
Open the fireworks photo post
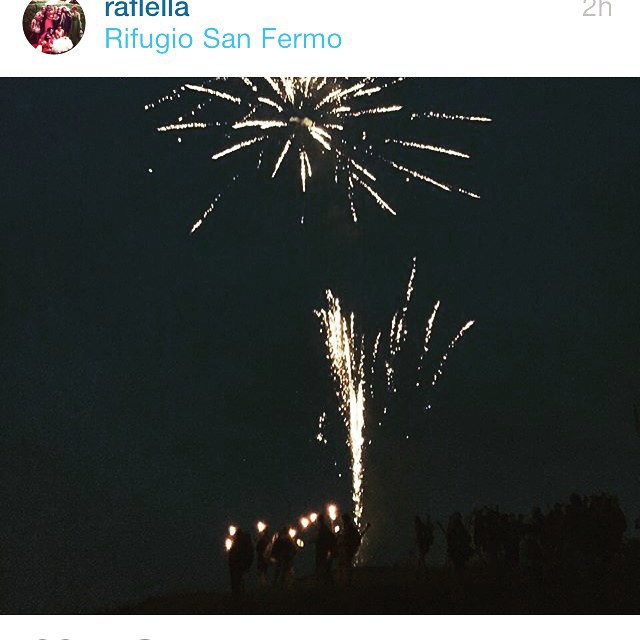click(x=320, y=345)
